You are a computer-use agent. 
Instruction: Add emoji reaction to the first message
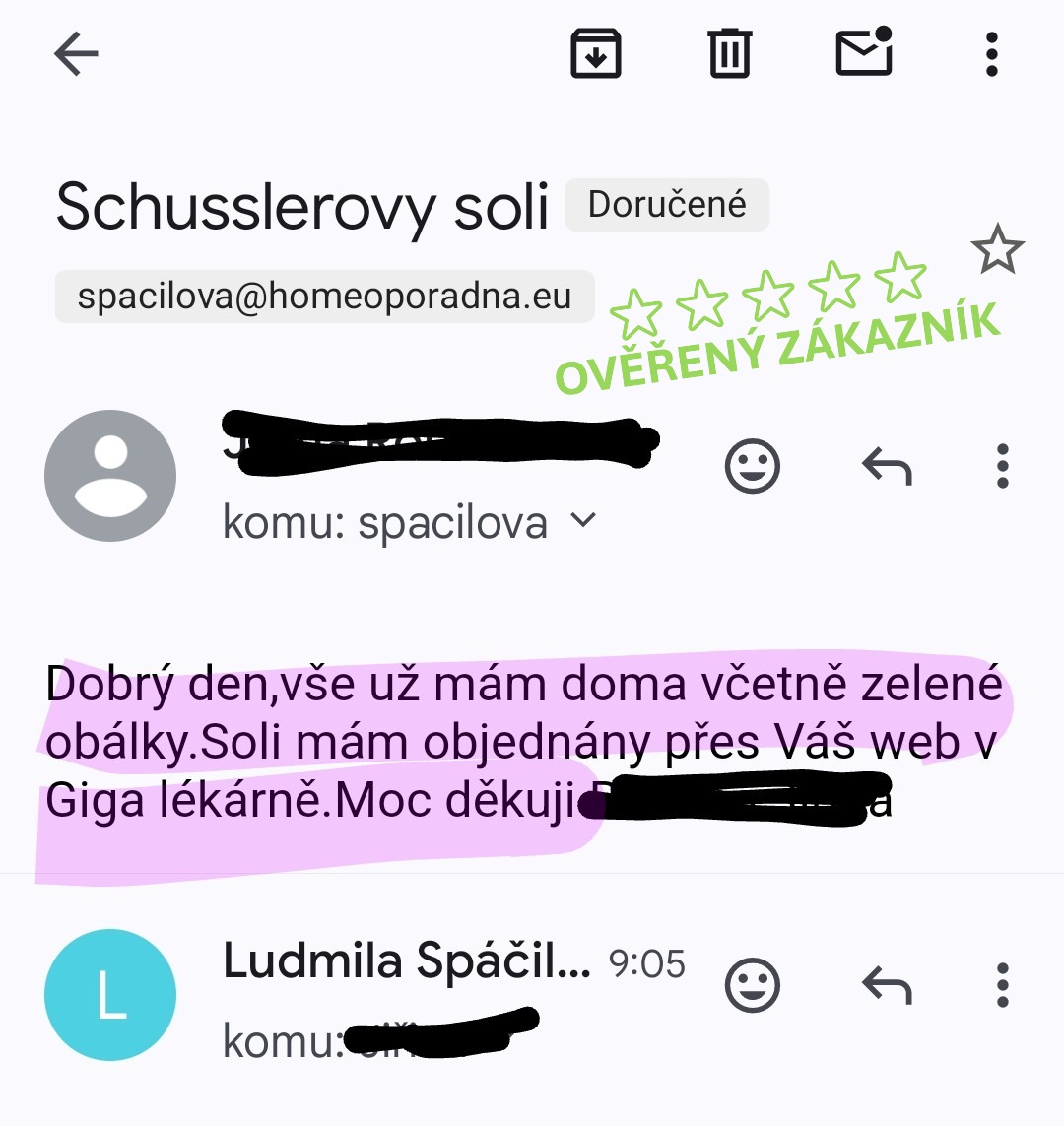click(x=753, y=466)
